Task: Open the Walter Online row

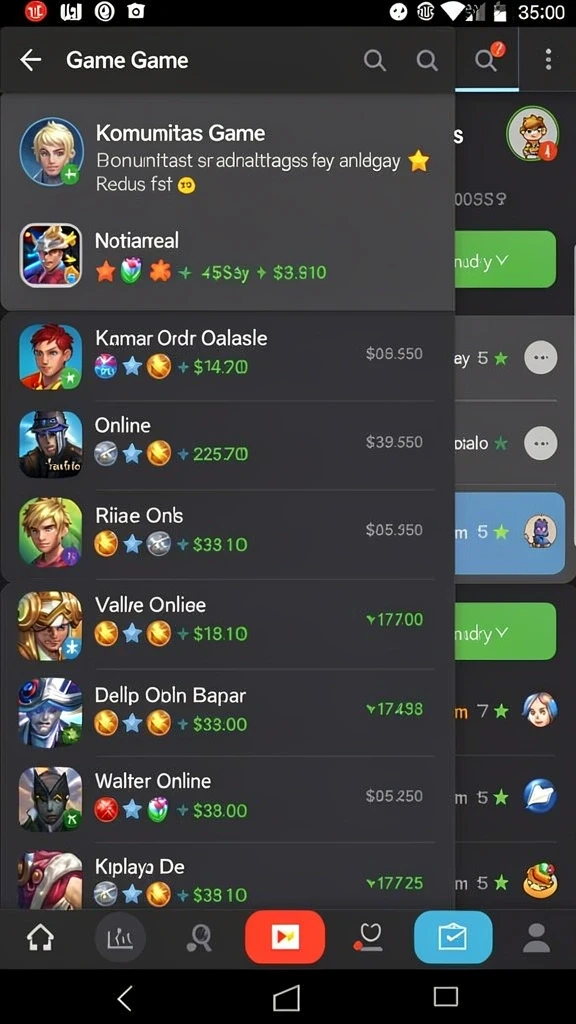Action: pyautogui.click(x=227, y=798)
